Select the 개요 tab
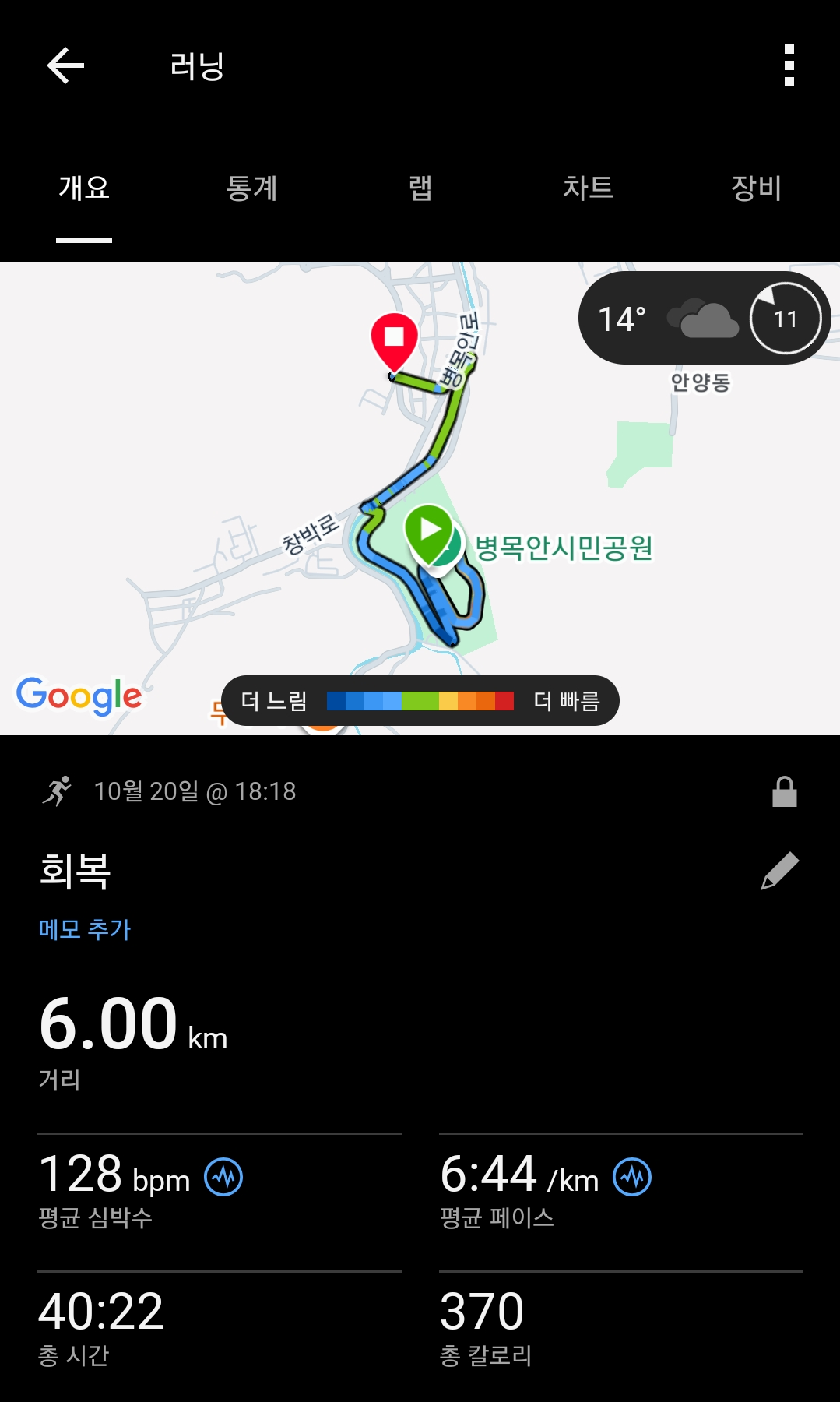Screen dimensions: 840x1402 click(84, 188)
